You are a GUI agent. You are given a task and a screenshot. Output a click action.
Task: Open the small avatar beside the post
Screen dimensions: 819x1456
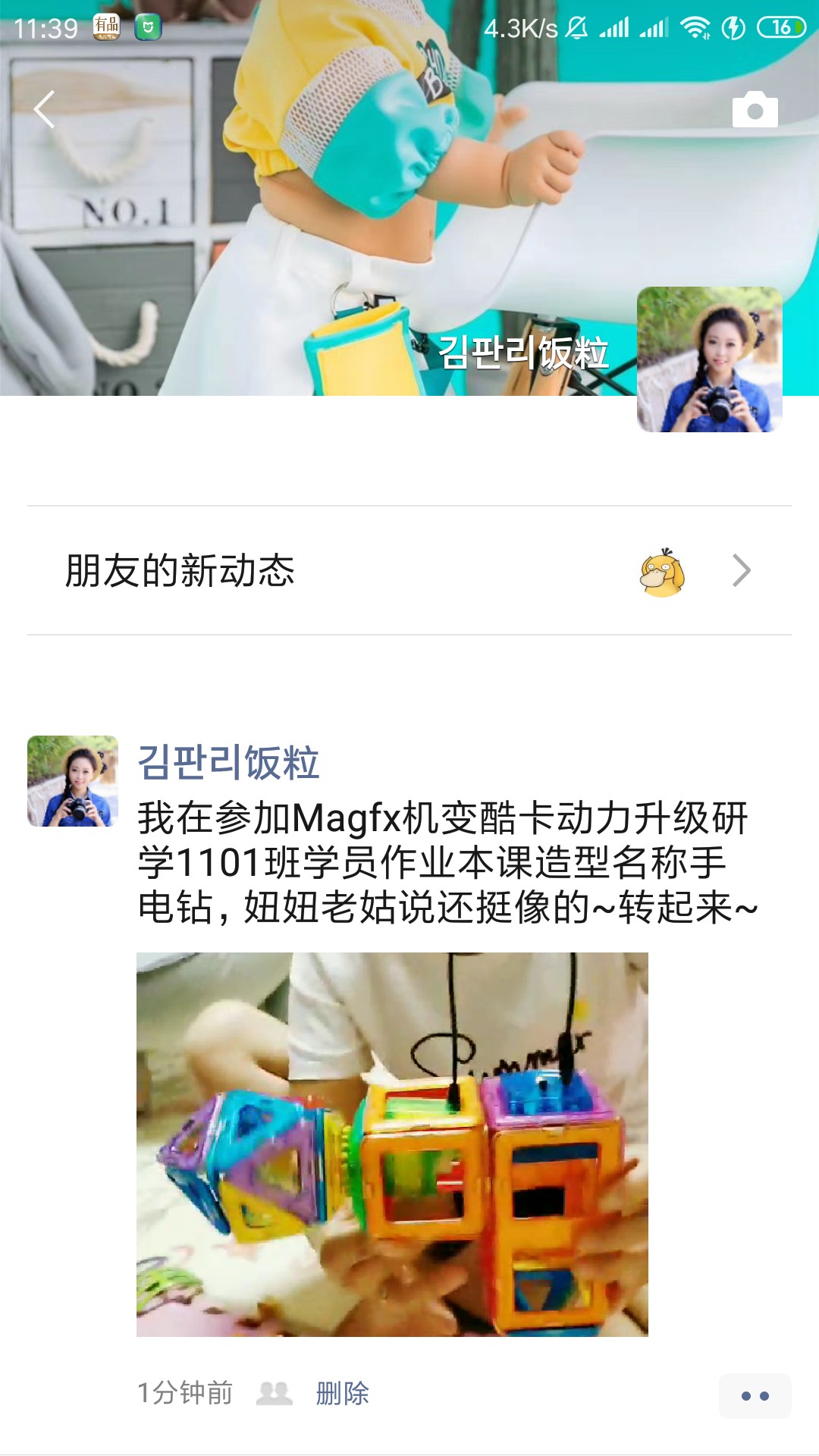pyautogui.click(x=73, y=781)
